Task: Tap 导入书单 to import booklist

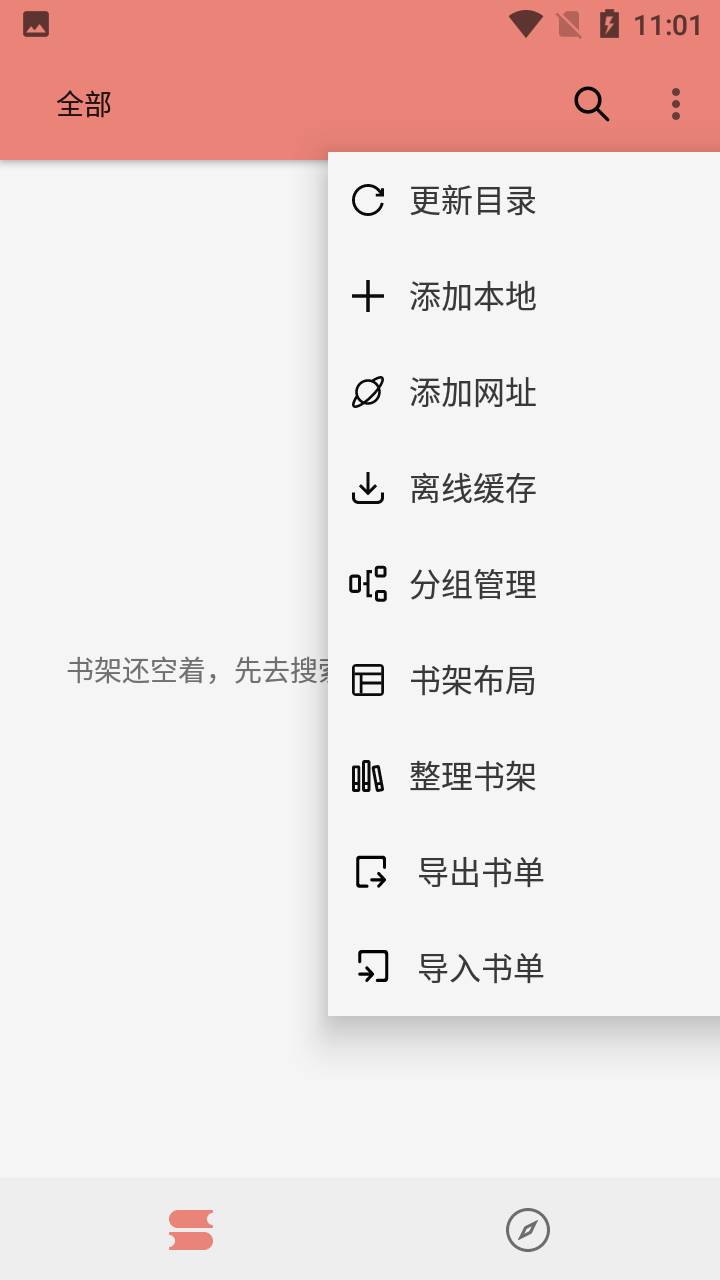Action: pos(524,968)
